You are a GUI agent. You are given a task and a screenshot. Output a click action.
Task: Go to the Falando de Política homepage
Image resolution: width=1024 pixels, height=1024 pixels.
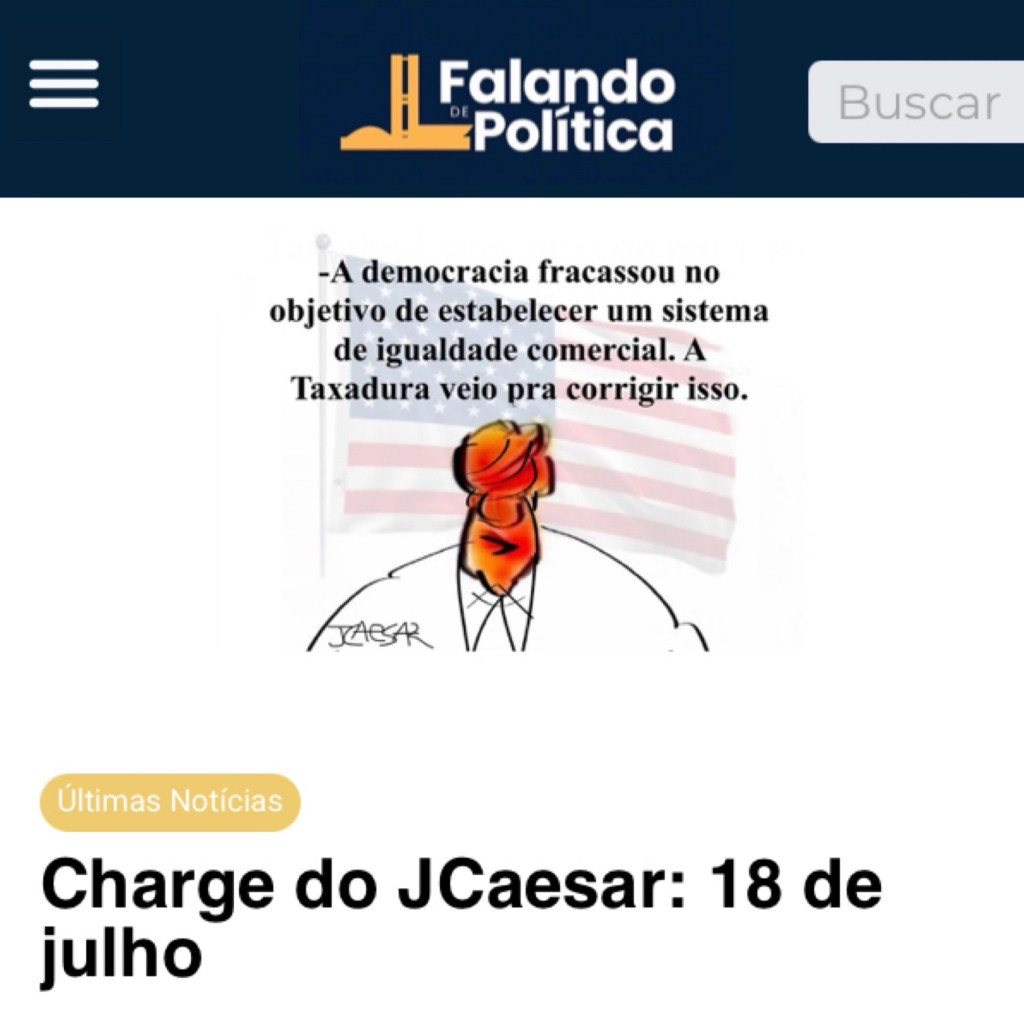click(x=508, y=103)
